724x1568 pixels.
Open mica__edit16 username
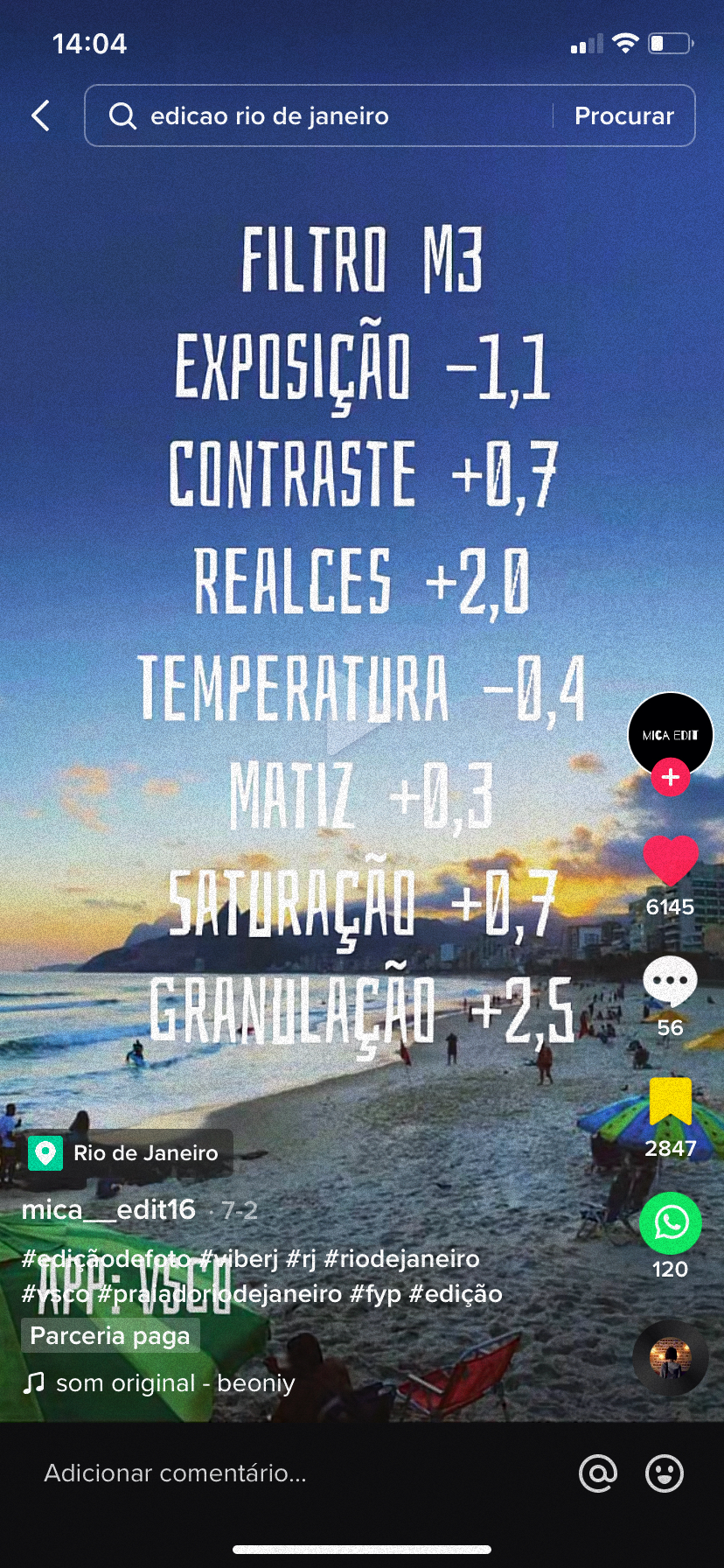[x=108, y=1210]
